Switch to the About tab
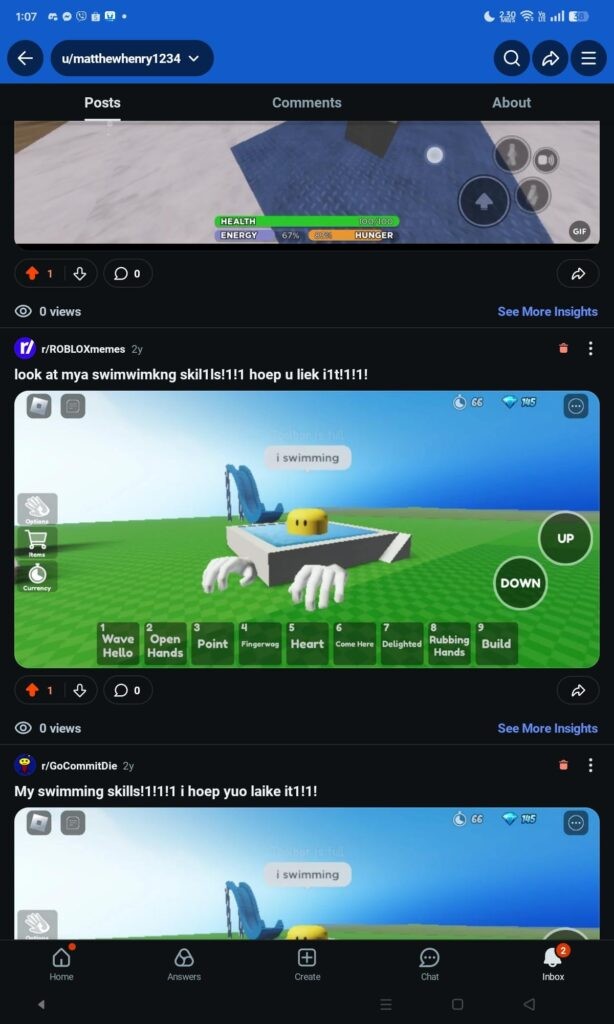The image size is (614, 1024). coord(511,102)
